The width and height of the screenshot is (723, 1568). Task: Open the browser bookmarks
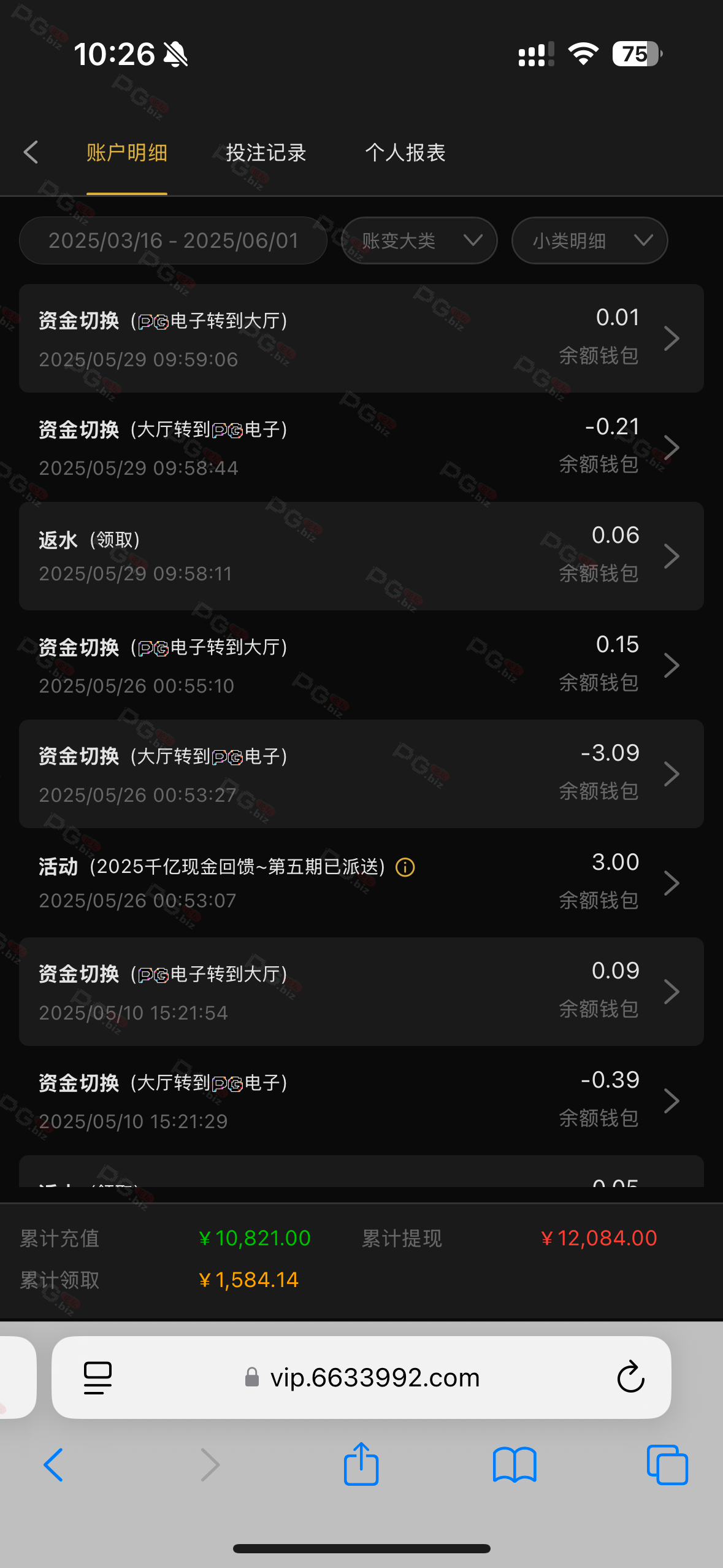point(514,1464)
